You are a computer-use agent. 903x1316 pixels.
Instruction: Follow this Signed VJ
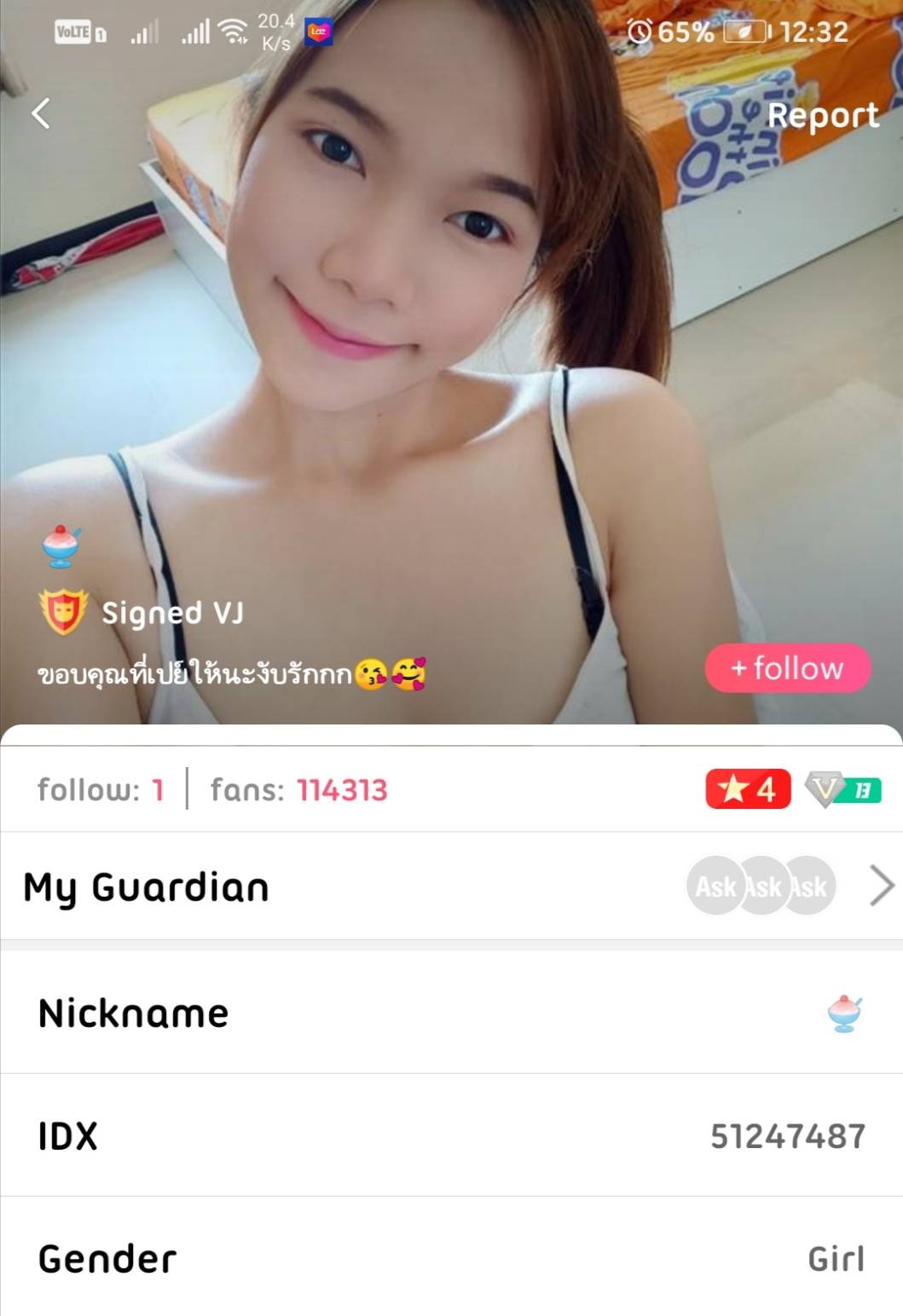[787, 668]
